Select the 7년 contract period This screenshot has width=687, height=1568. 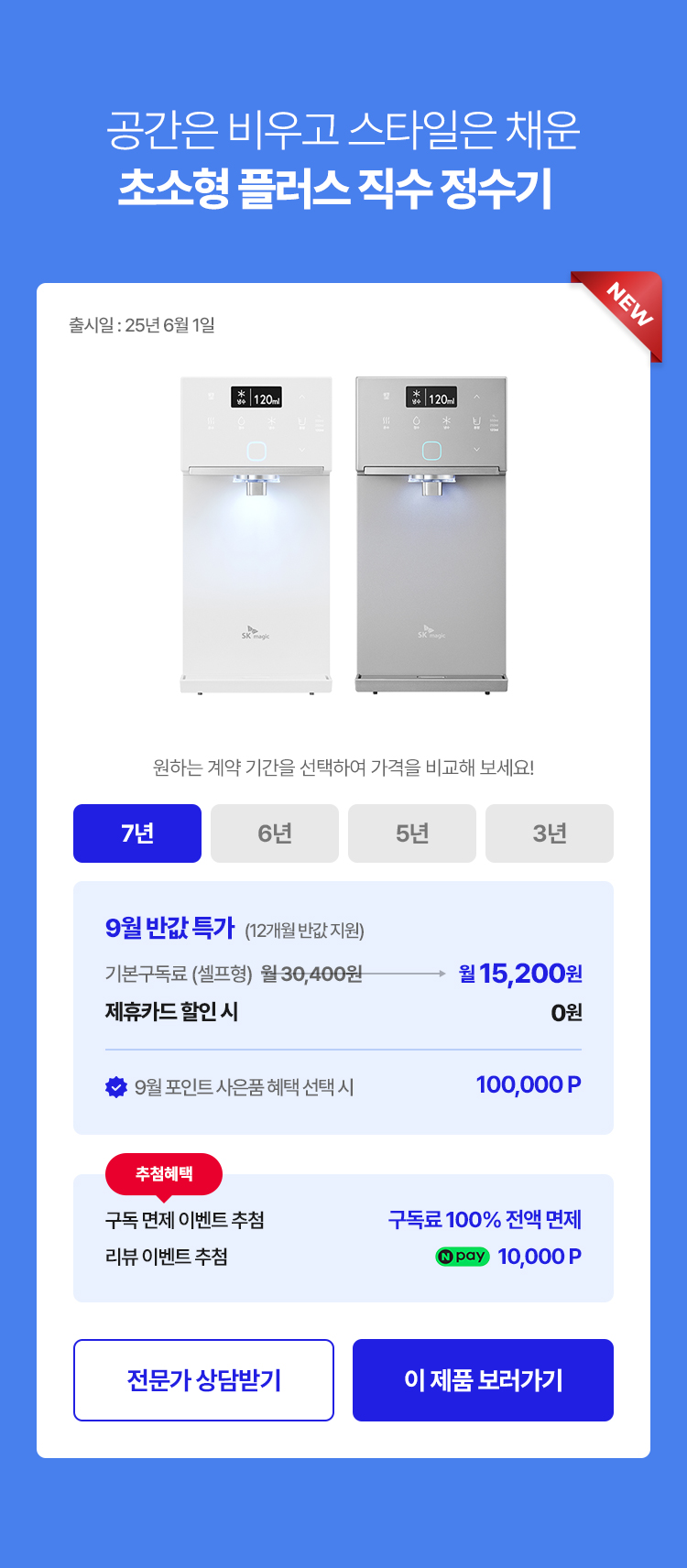(137, 833)
